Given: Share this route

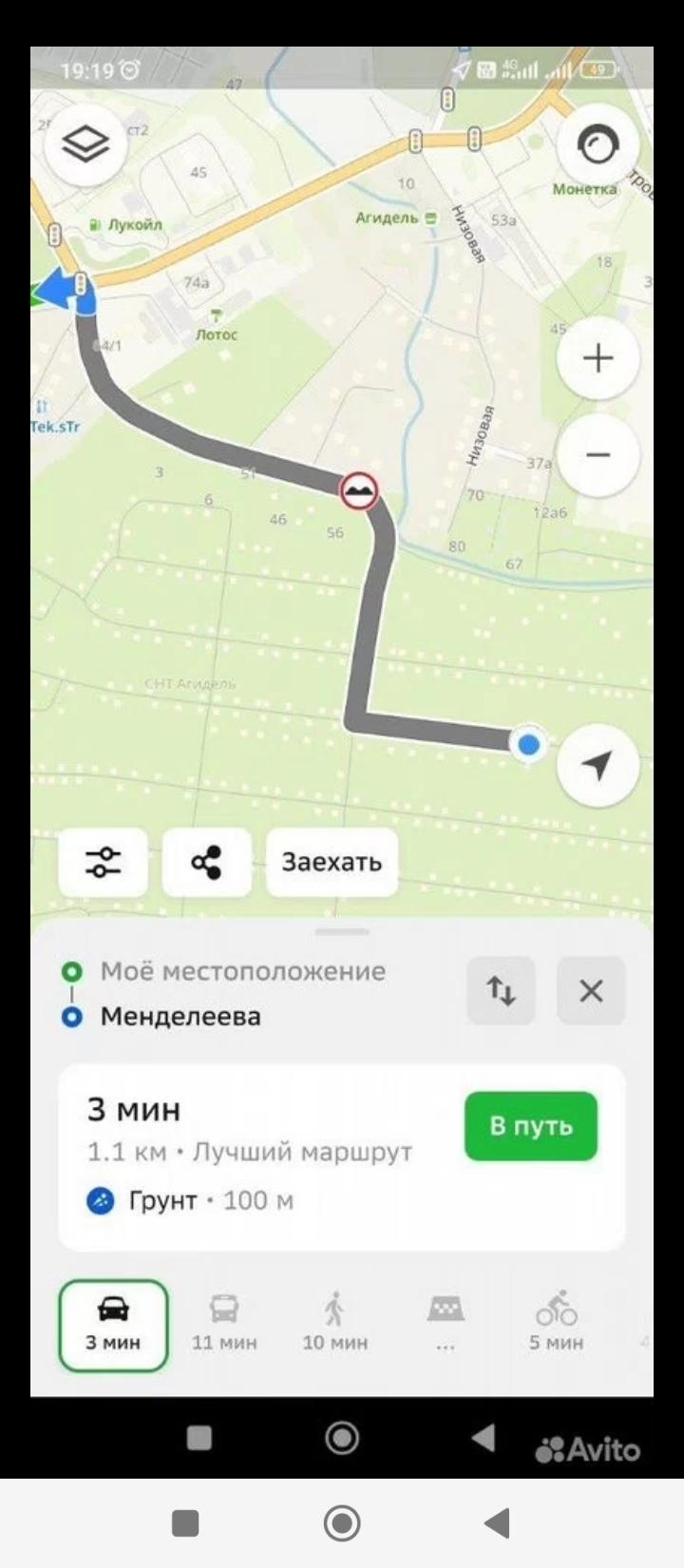Looking at the screenshot, I should click(206, 862).
